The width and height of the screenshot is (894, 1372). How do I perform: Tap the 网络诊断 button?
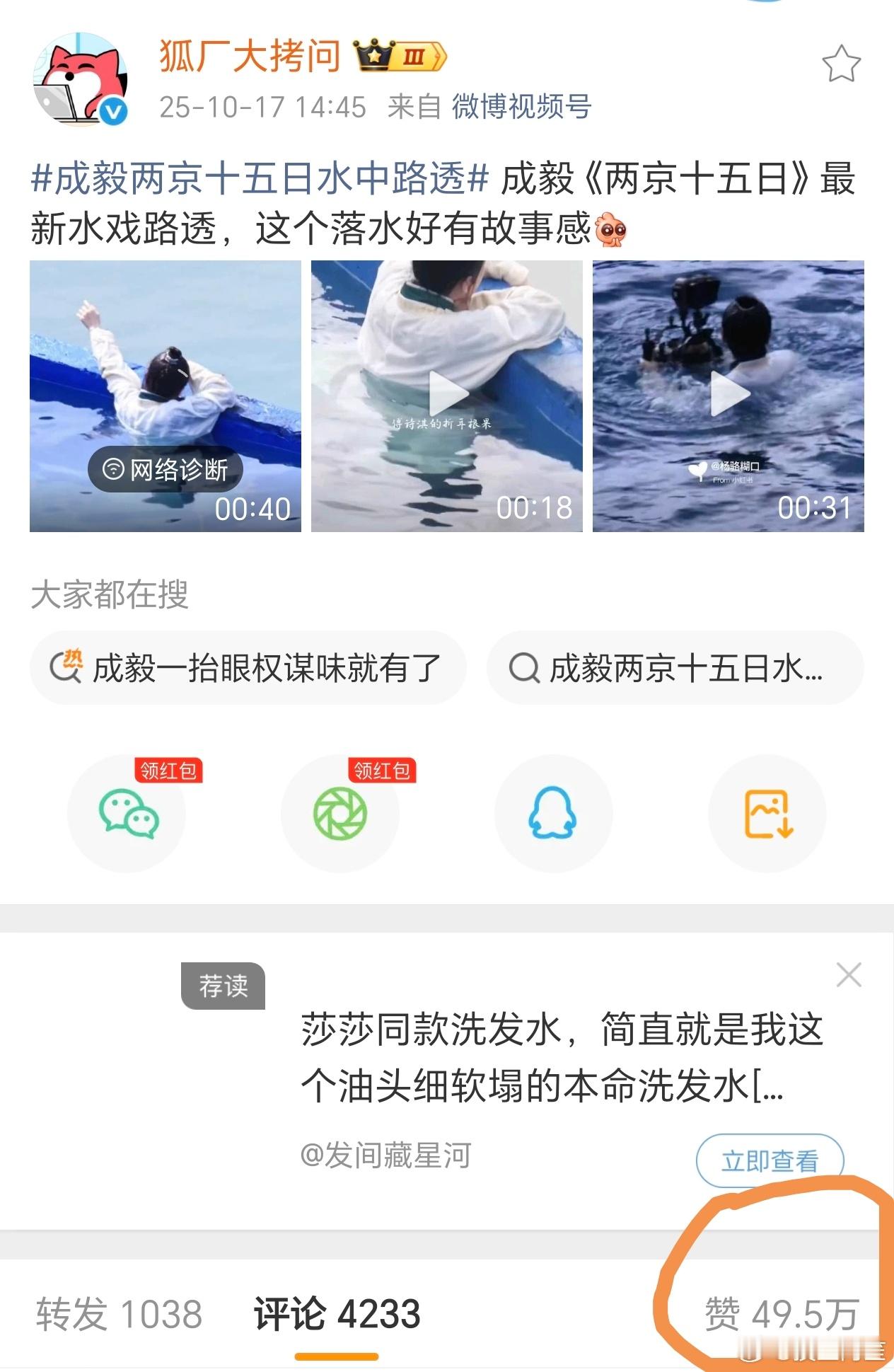166,470
